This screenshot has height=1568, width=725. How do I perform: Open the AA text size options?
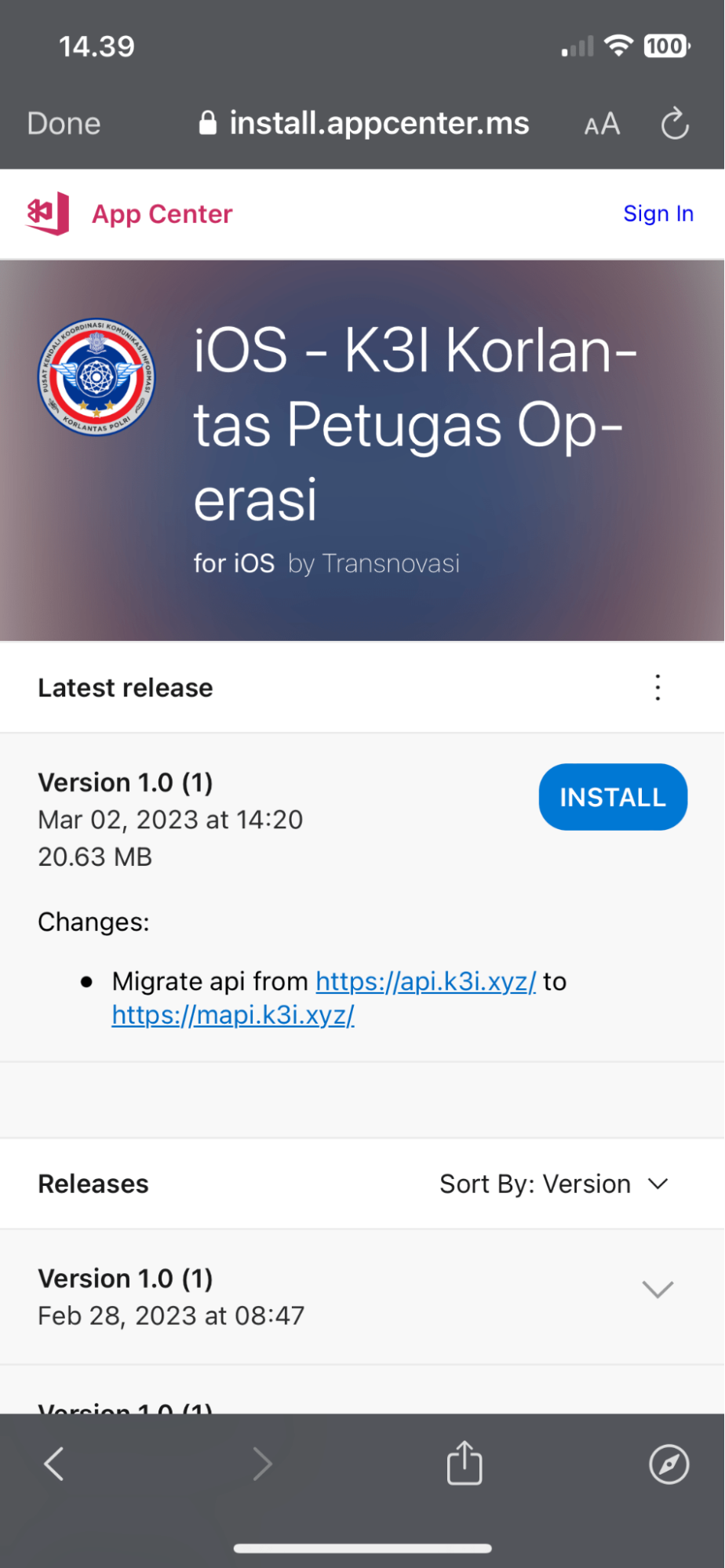pos(602,124)
